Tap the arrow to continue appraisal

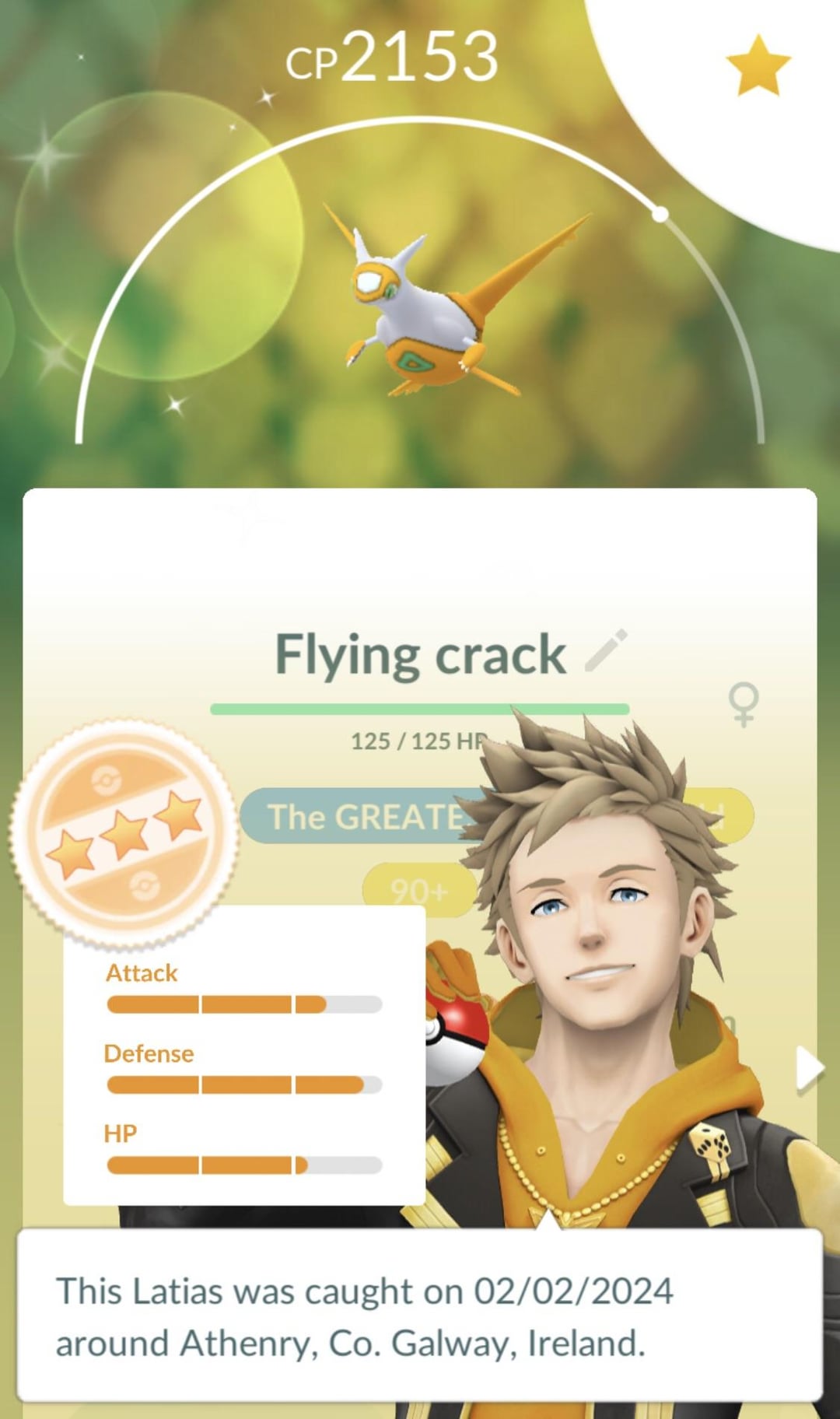tap(809, 1070)
